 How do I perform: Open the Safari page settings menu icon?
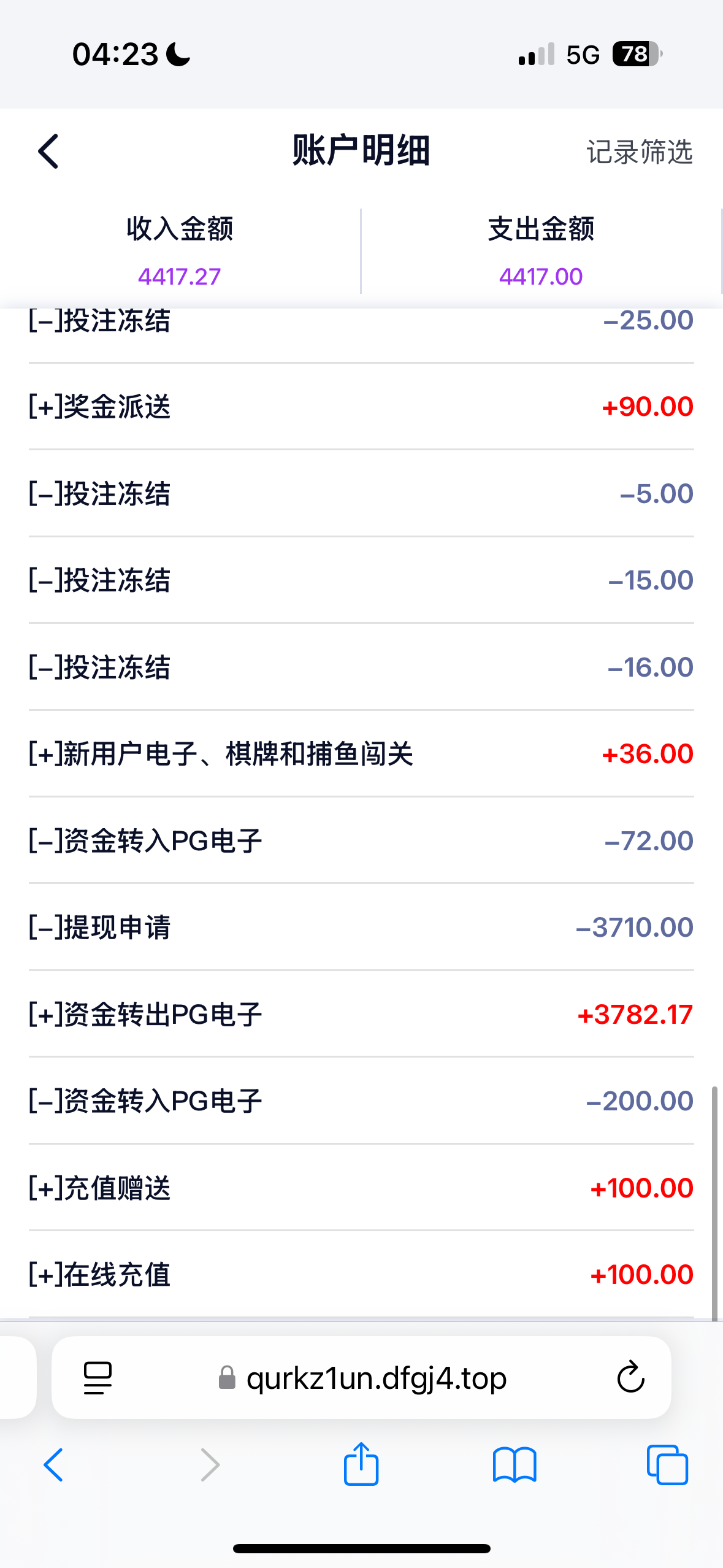pyautogui.click(x=98, y=1378)
